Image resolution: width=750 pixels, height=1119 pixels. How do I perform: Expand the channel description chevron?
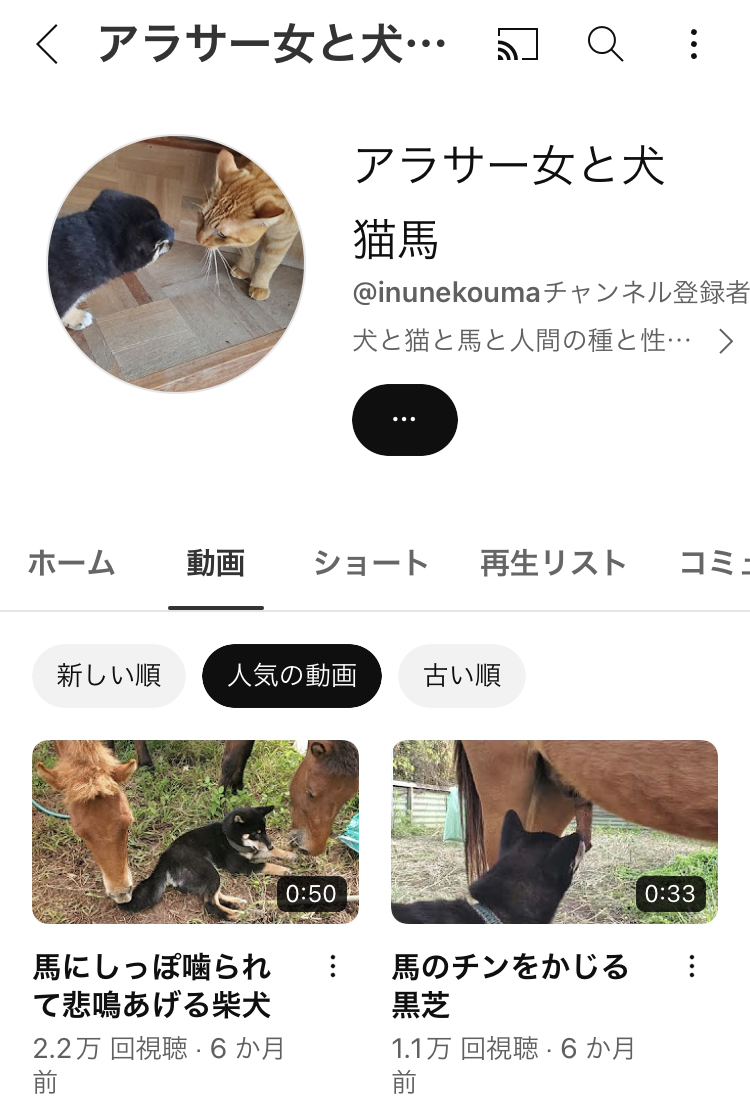coord(726,342)
